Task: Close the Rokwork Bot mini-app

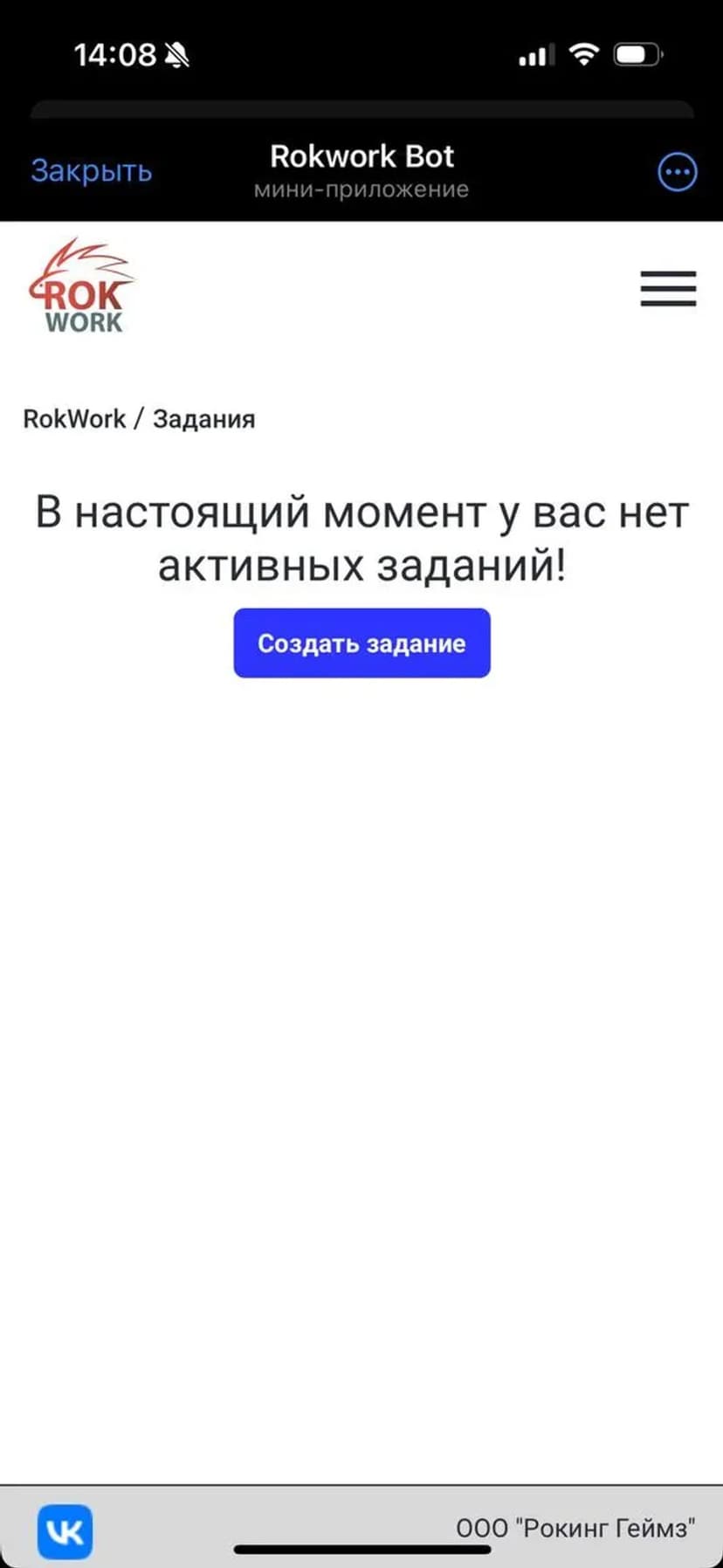Action: click(91, 170)
